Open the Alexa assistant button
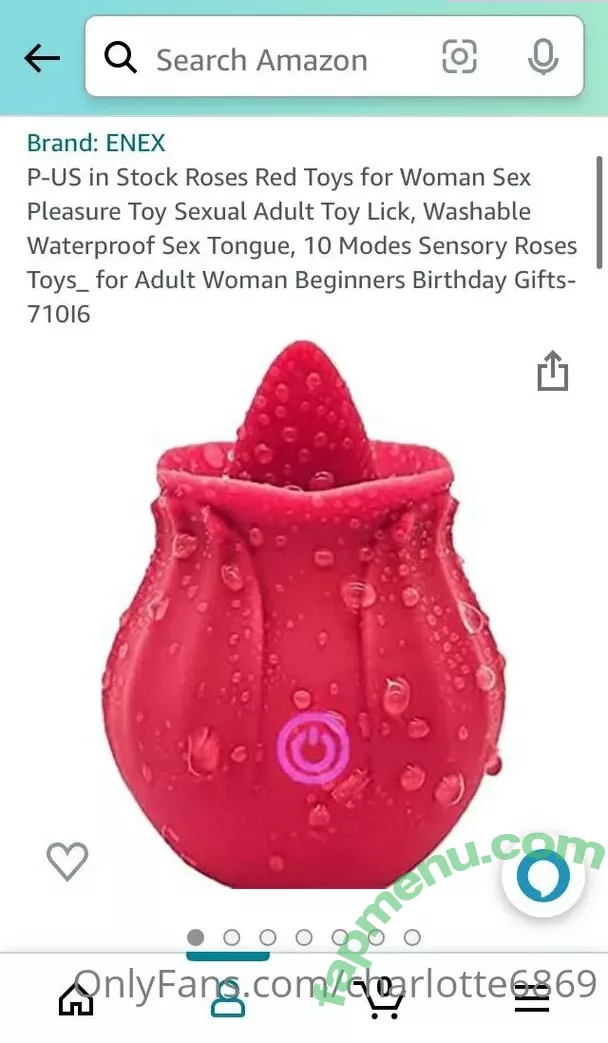This screenshot has height=1043, width=608. pyautogui.click(x=542, y=877)
